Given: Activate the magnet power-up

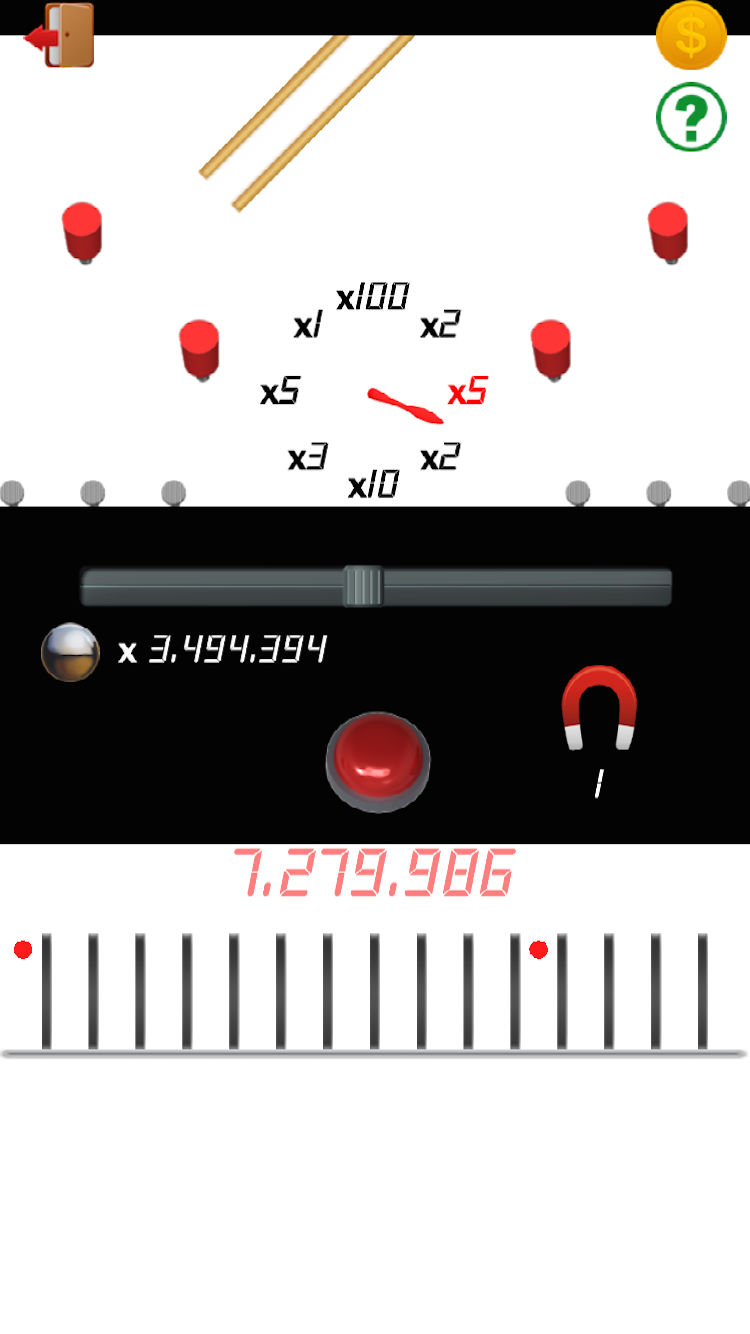Looking at the screenshot, I should point(599,708).
